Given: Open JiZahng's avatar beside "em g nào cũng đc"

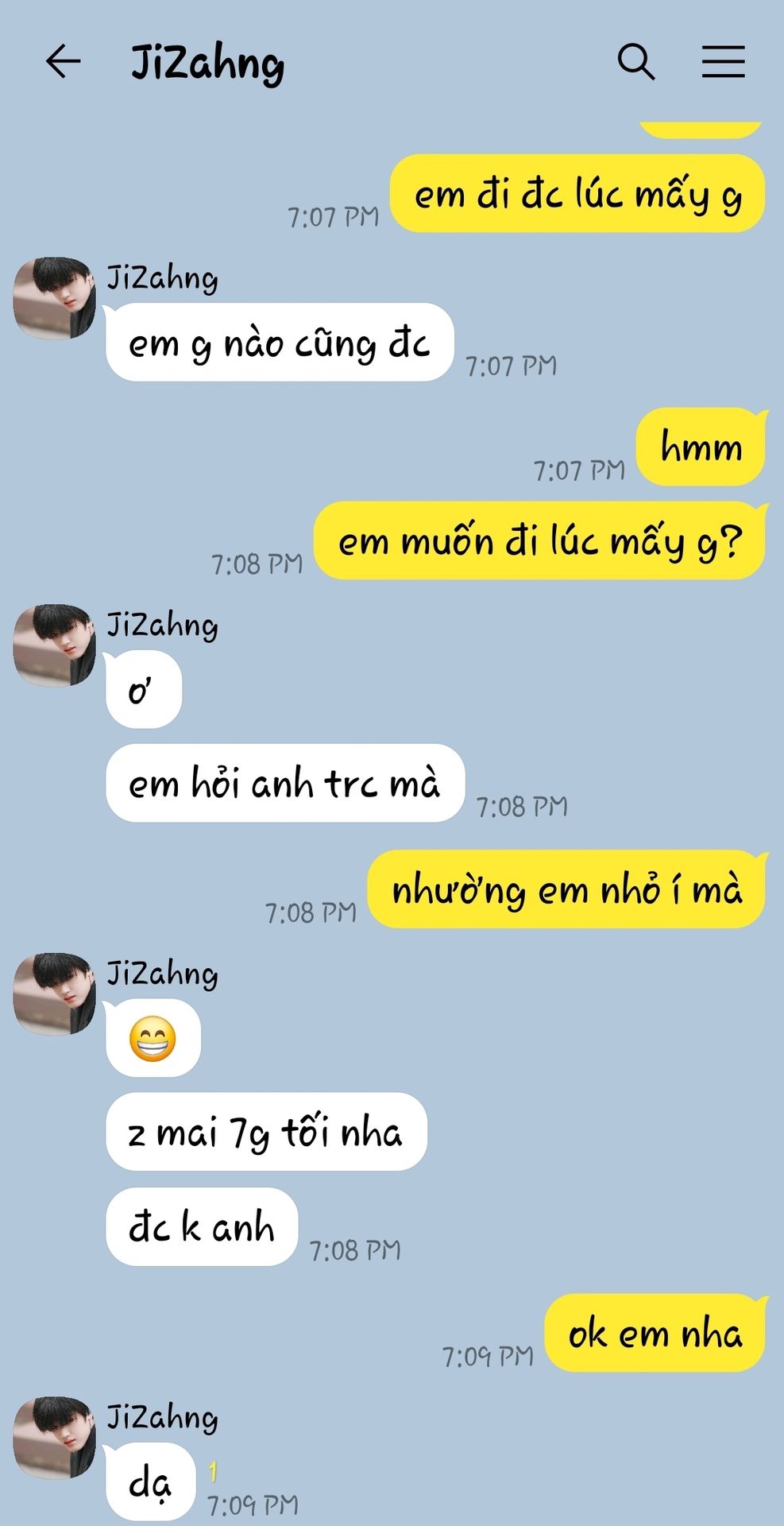Looking at the screenshot, I should coord(54,298).
